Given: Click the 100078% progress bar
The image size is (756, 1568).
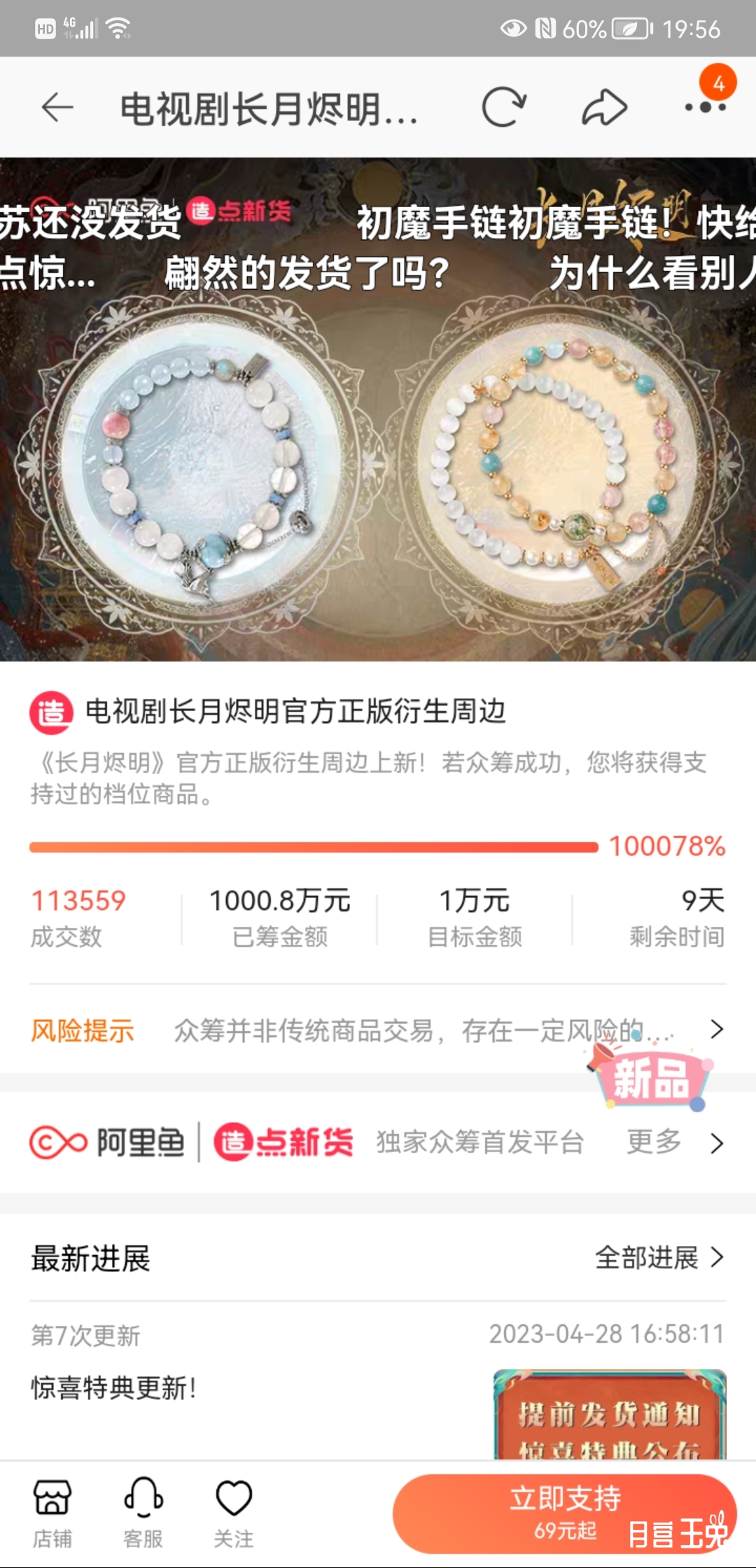Looking at the screenshot, I should 315,847.
